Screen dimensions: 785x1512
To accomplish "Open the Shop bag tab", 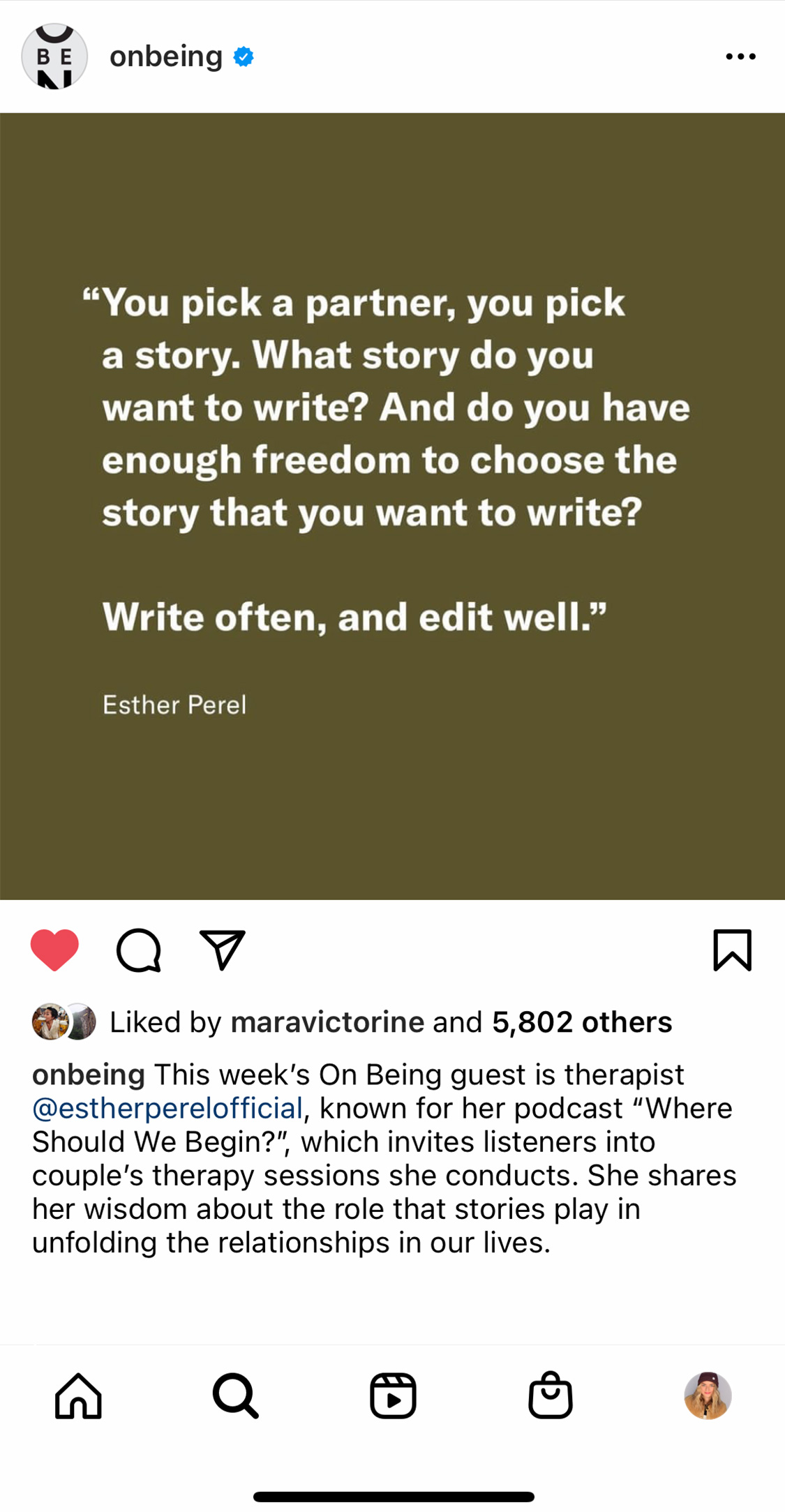I will pyautogui.click(x=551, y=1395).
